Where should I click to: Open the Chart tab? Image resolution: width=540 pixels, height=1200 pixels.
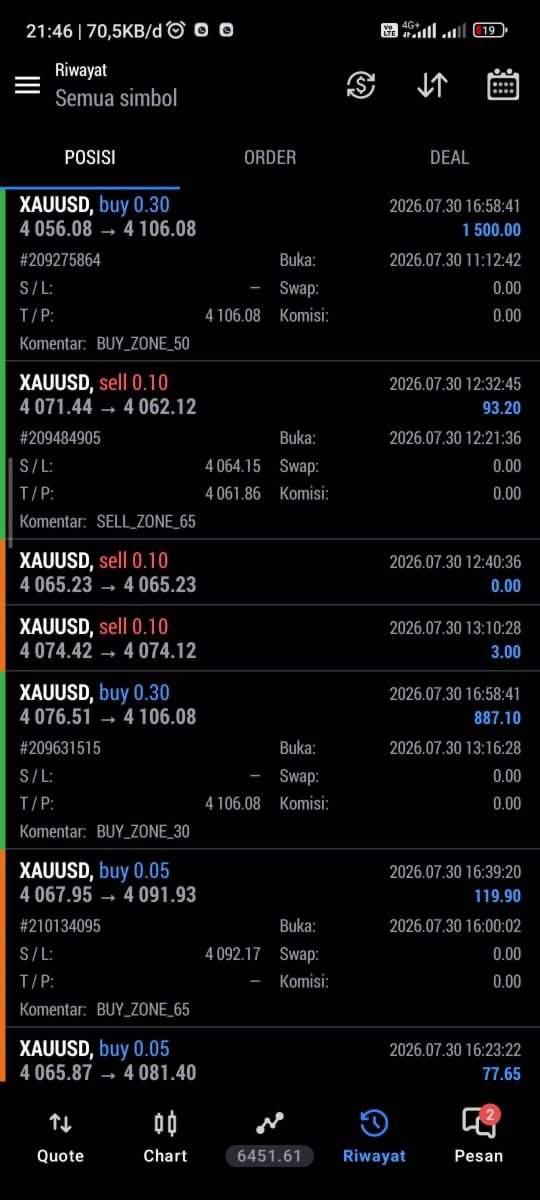[x=165, y=1136]
